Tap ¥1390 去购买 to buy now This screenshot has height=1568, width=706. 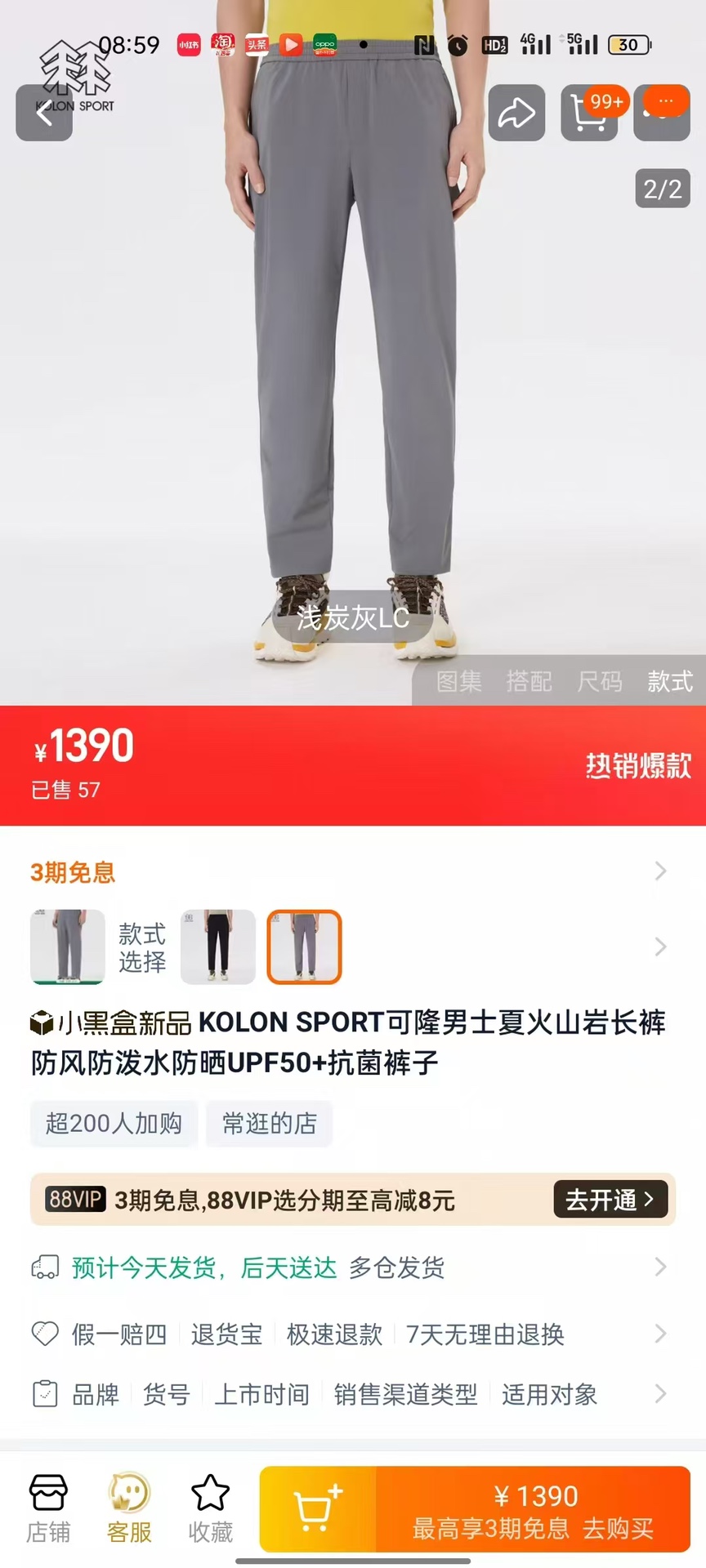534,1510
